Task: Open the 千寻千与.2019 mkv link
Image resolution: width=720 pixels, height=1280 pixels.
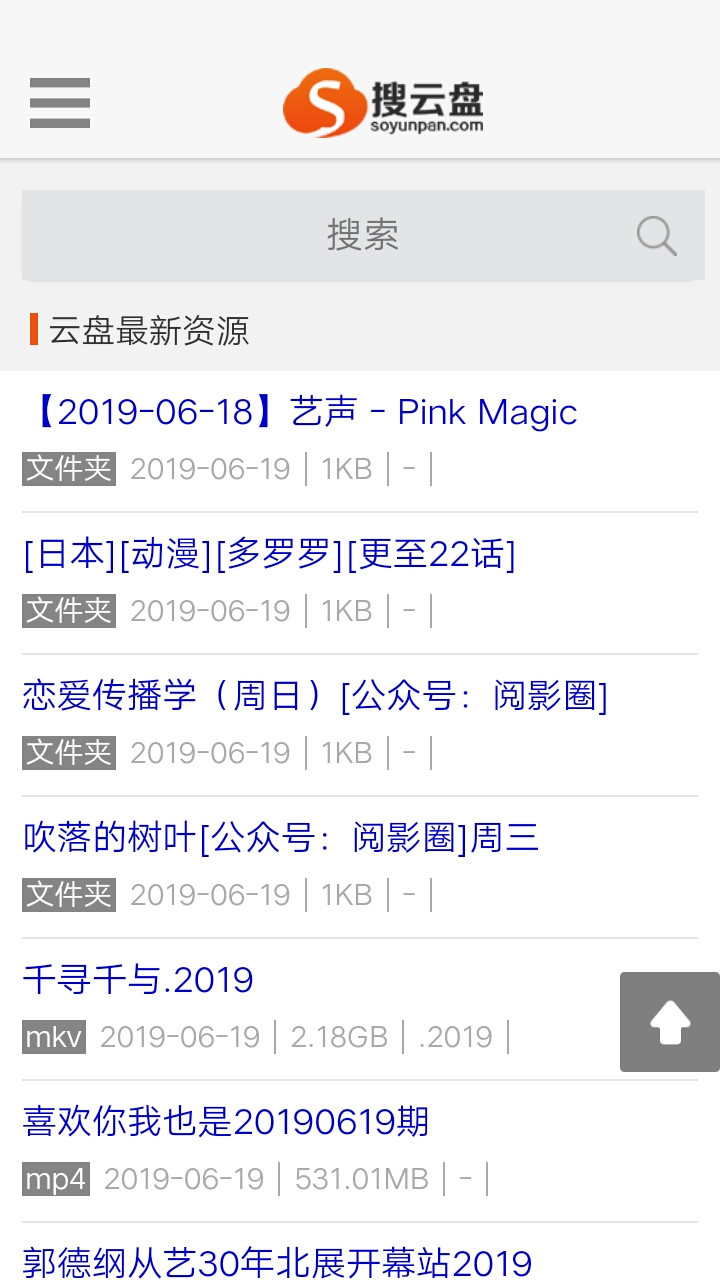Action: point(137,979)
